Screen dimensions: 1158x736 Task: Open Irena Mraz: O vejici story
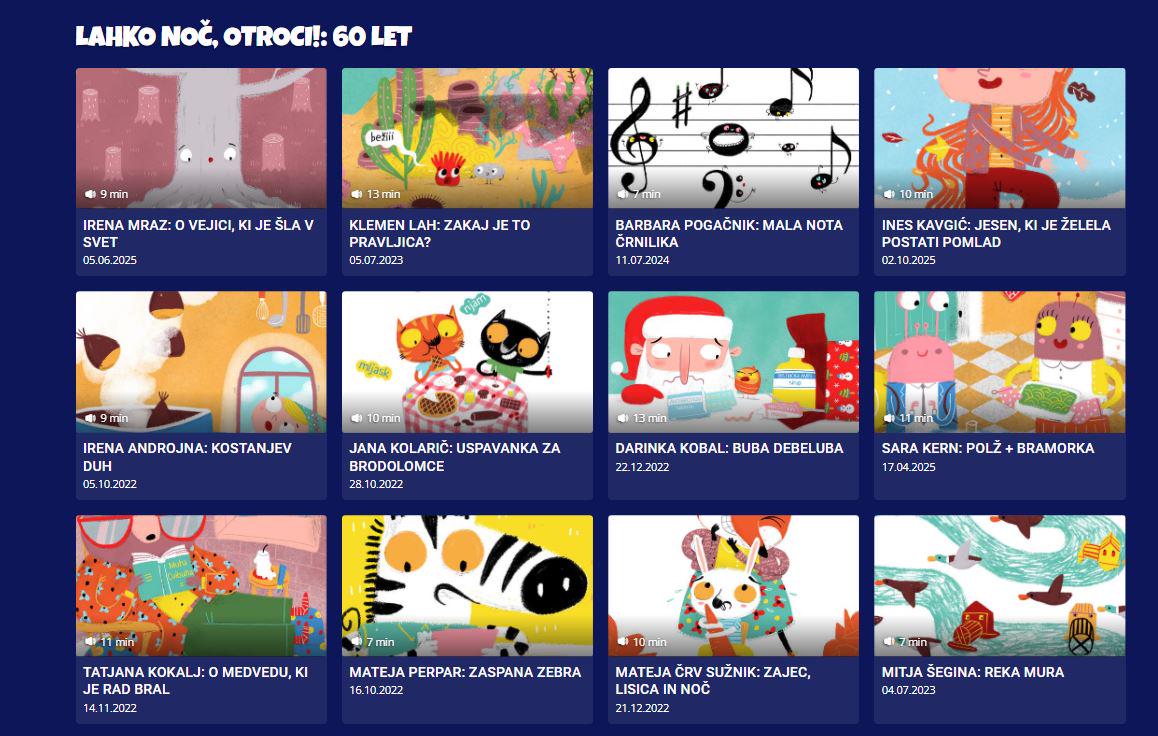point(200,138)
